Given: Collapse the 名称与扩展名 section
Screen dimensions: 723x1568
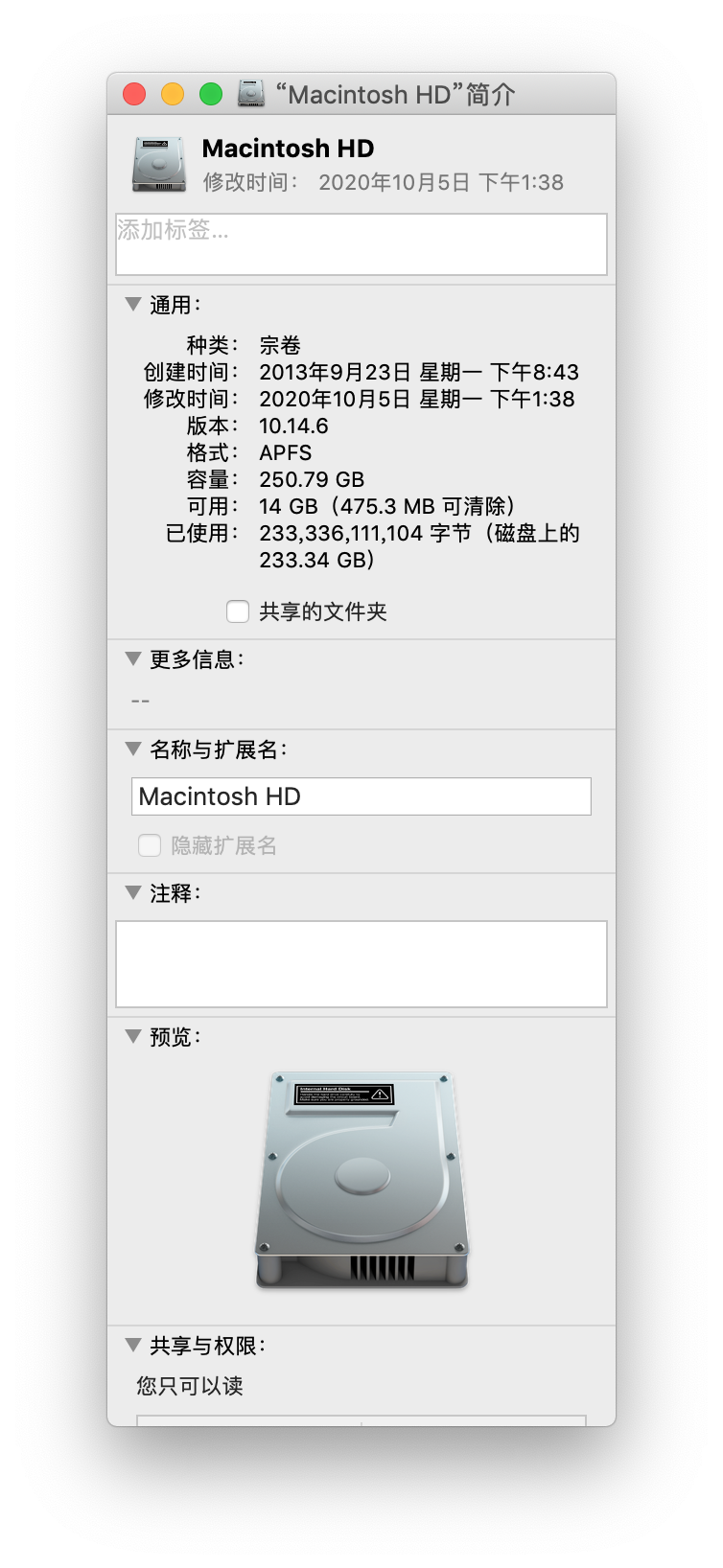Looking at the screenshot, I should [x=133, y=749].
